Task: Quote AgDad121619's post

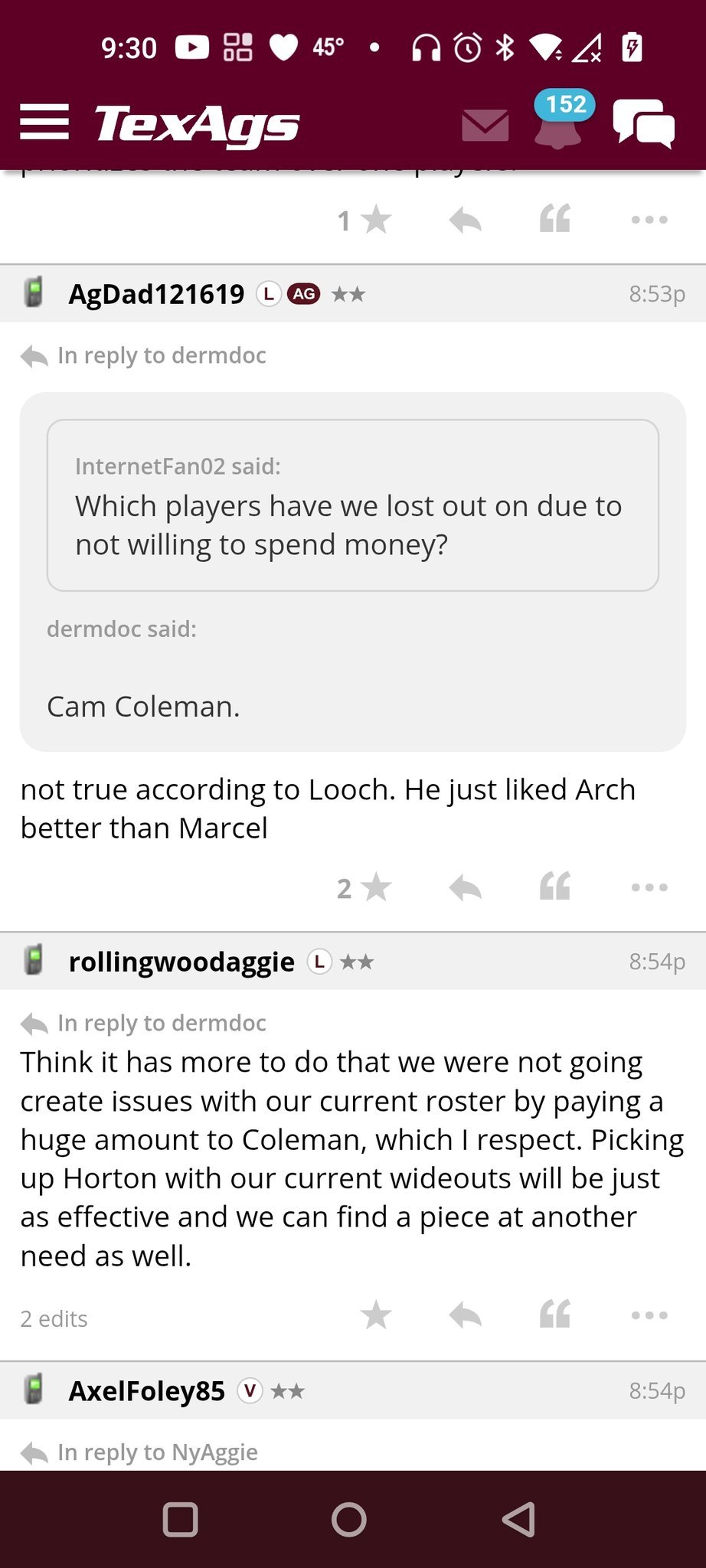Action: pos(555,888)
